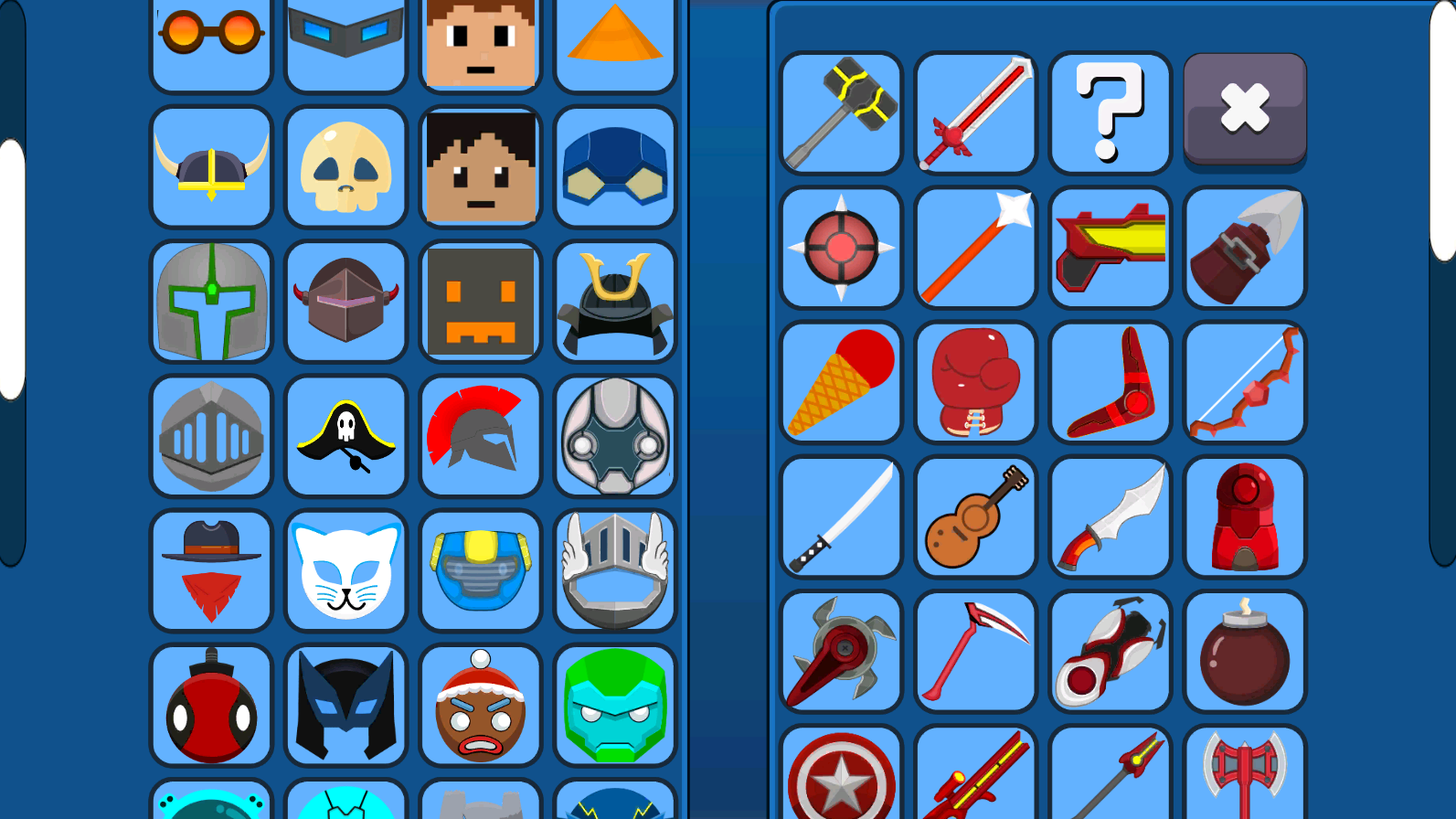Select the samurai helmet with gold horns
The height and width of the screenshot is (819, 1456).
[x=614, y=302]
